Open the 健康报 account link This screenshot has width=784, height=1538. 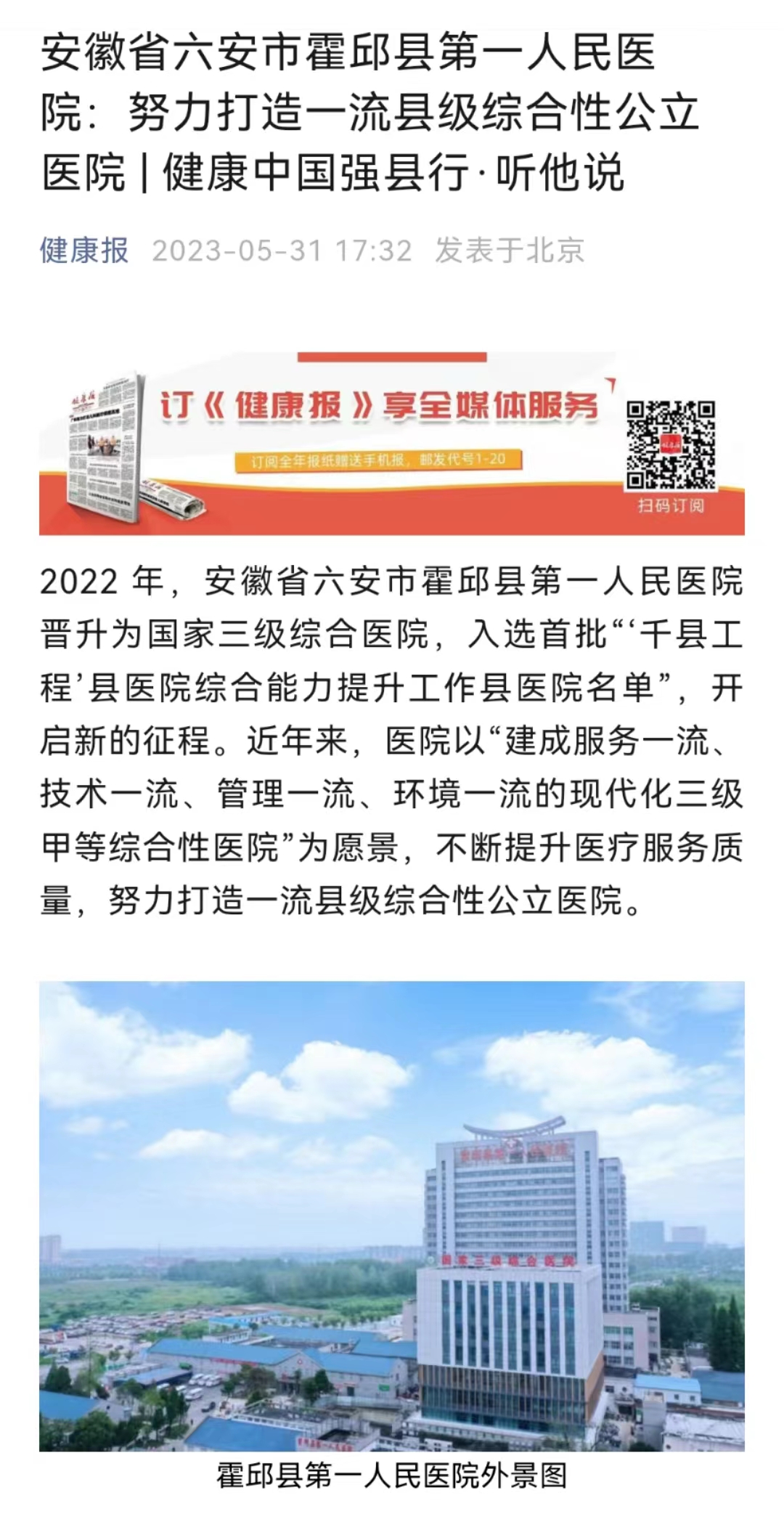(x=84, y=251)
